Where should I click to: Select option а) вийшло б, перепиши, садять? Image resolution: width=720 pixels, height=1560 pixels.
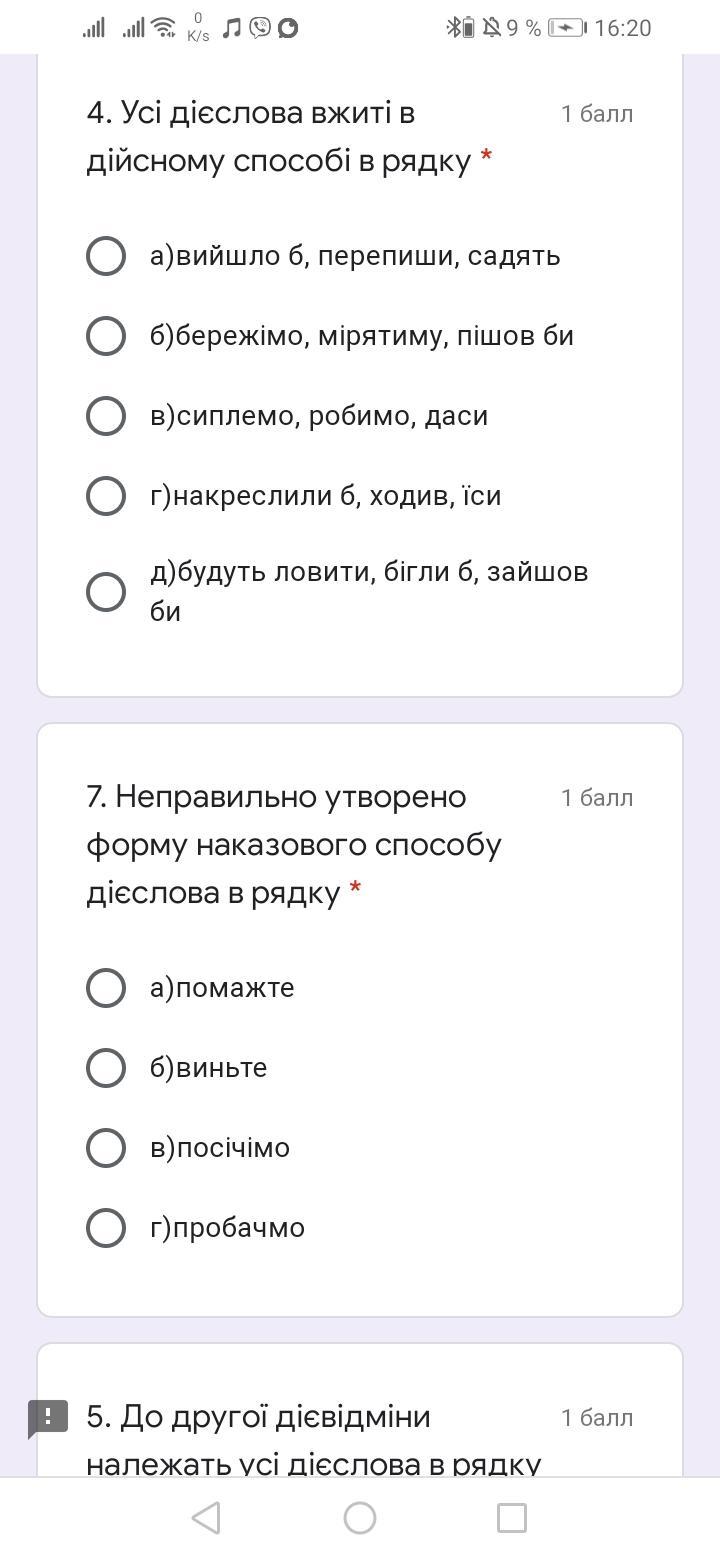coord(106,256)
